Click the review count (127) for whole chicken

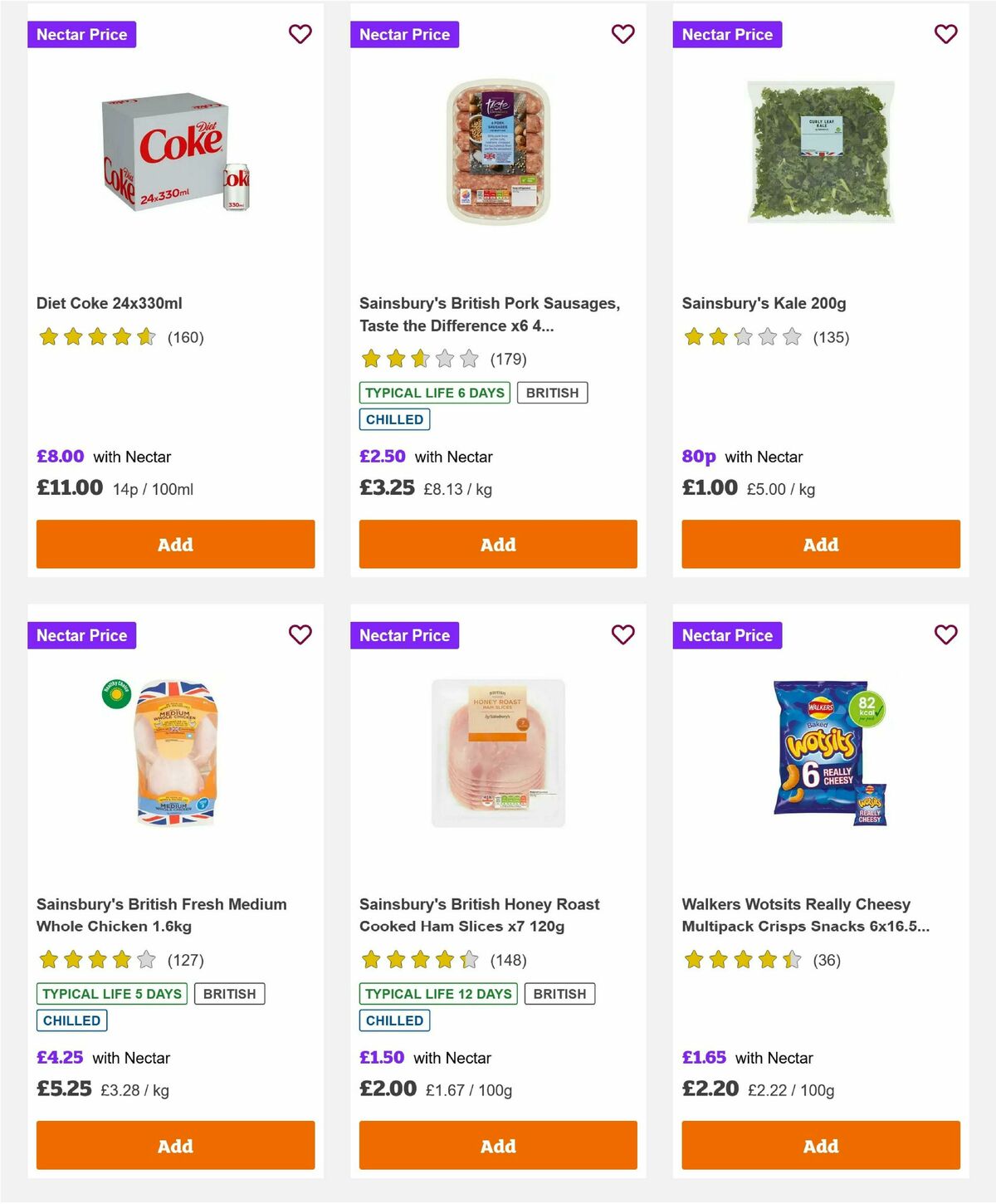[187, 959]
